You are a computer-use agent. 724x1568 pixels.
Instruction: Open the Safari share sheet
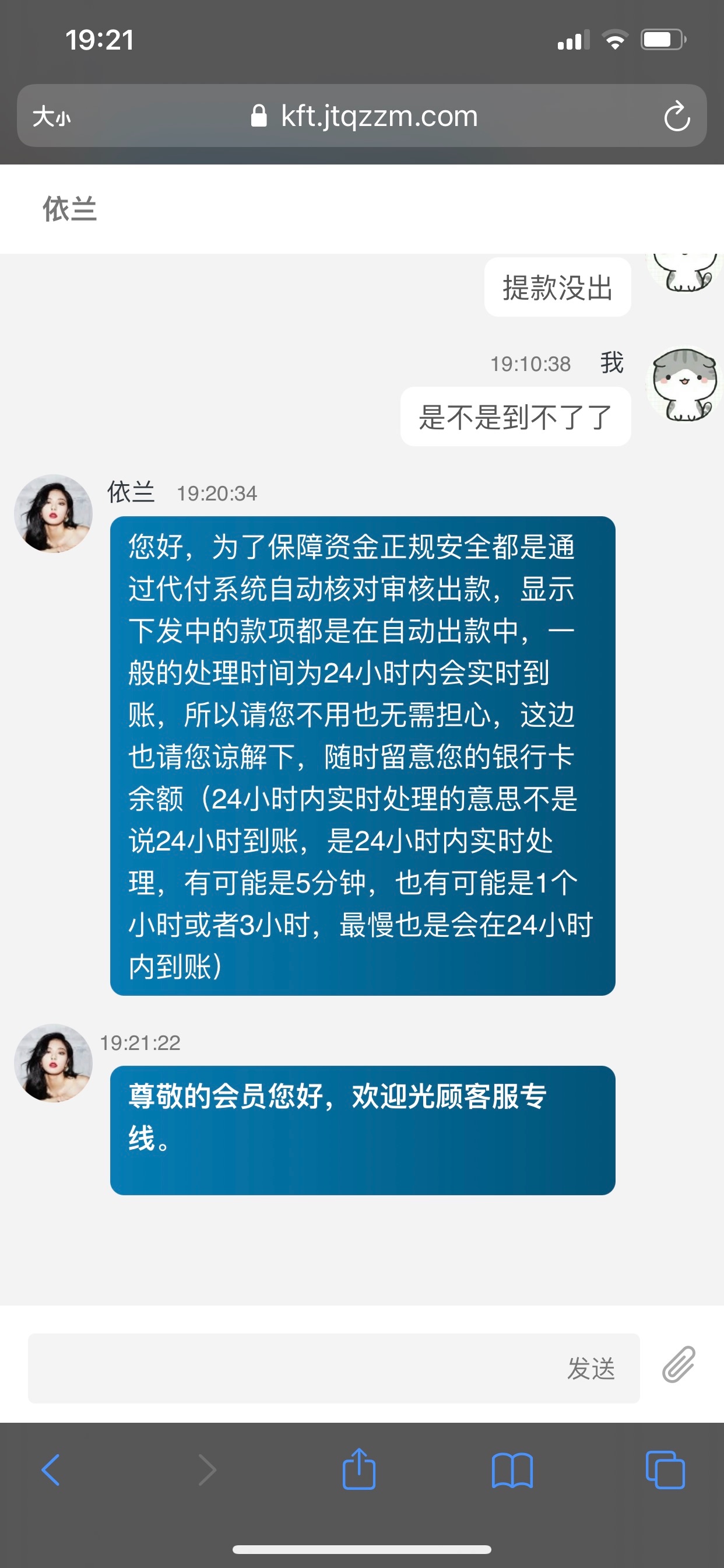(359, 1470)
